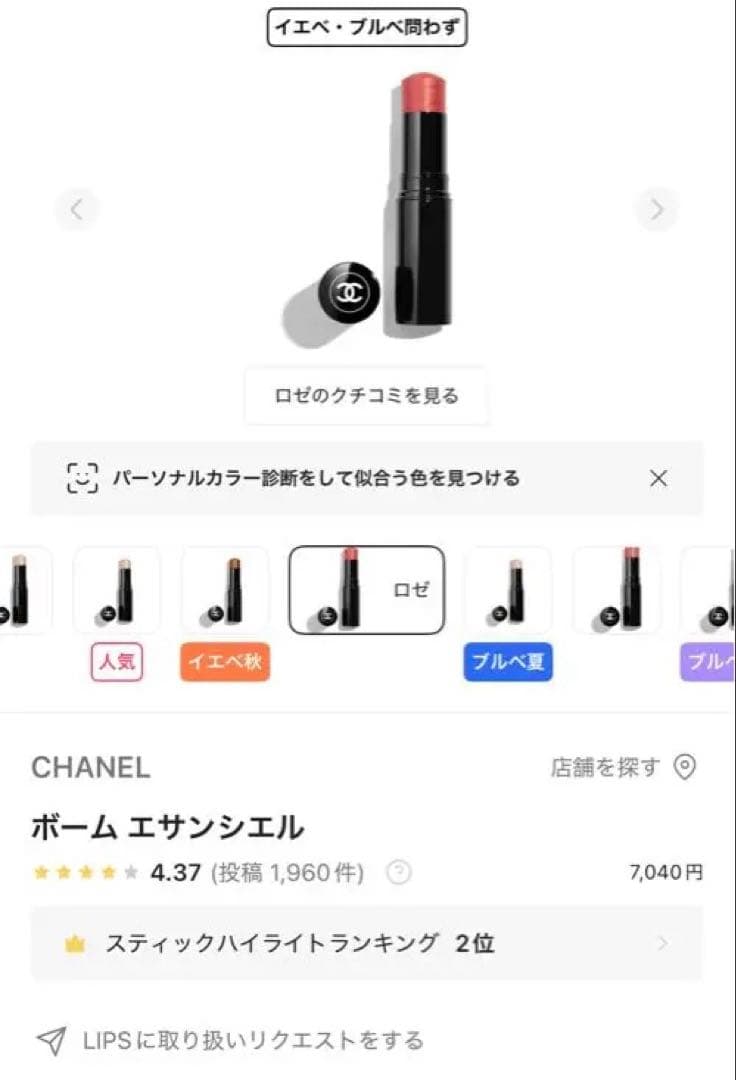
Task: Choose the selected ロゼ shade swatch
Action: pos(366,590)
